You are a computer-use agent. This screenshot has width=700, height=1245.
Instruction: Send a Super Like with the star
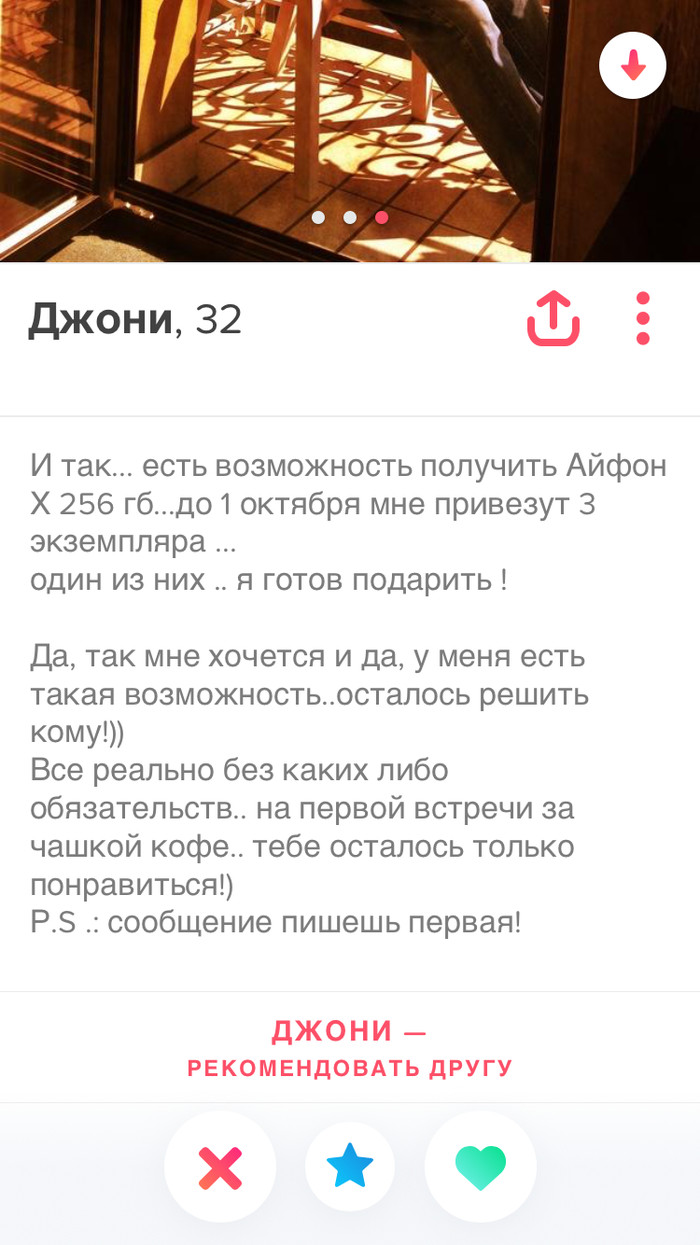[350, 1167]
